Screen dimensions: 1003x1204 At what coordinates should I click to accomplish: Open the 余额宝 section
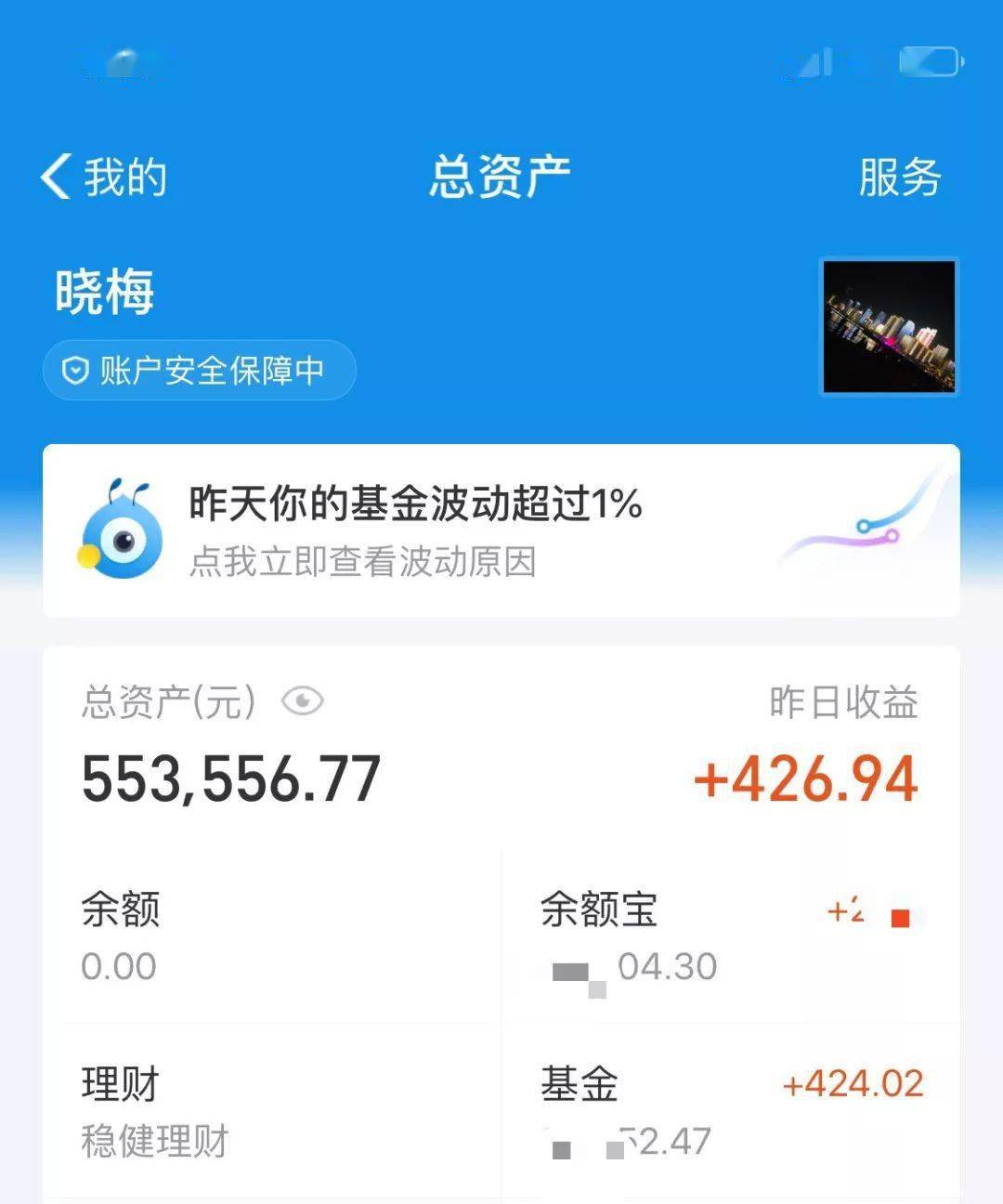598,911
